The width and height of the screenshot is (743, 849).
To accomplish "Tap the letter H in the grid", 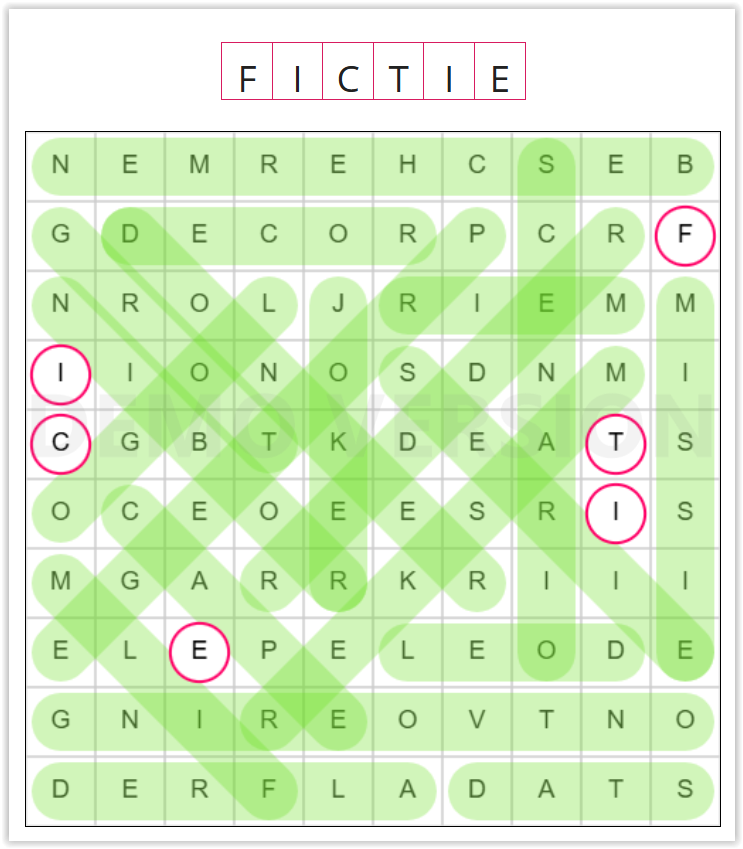I will click(407, 165).
